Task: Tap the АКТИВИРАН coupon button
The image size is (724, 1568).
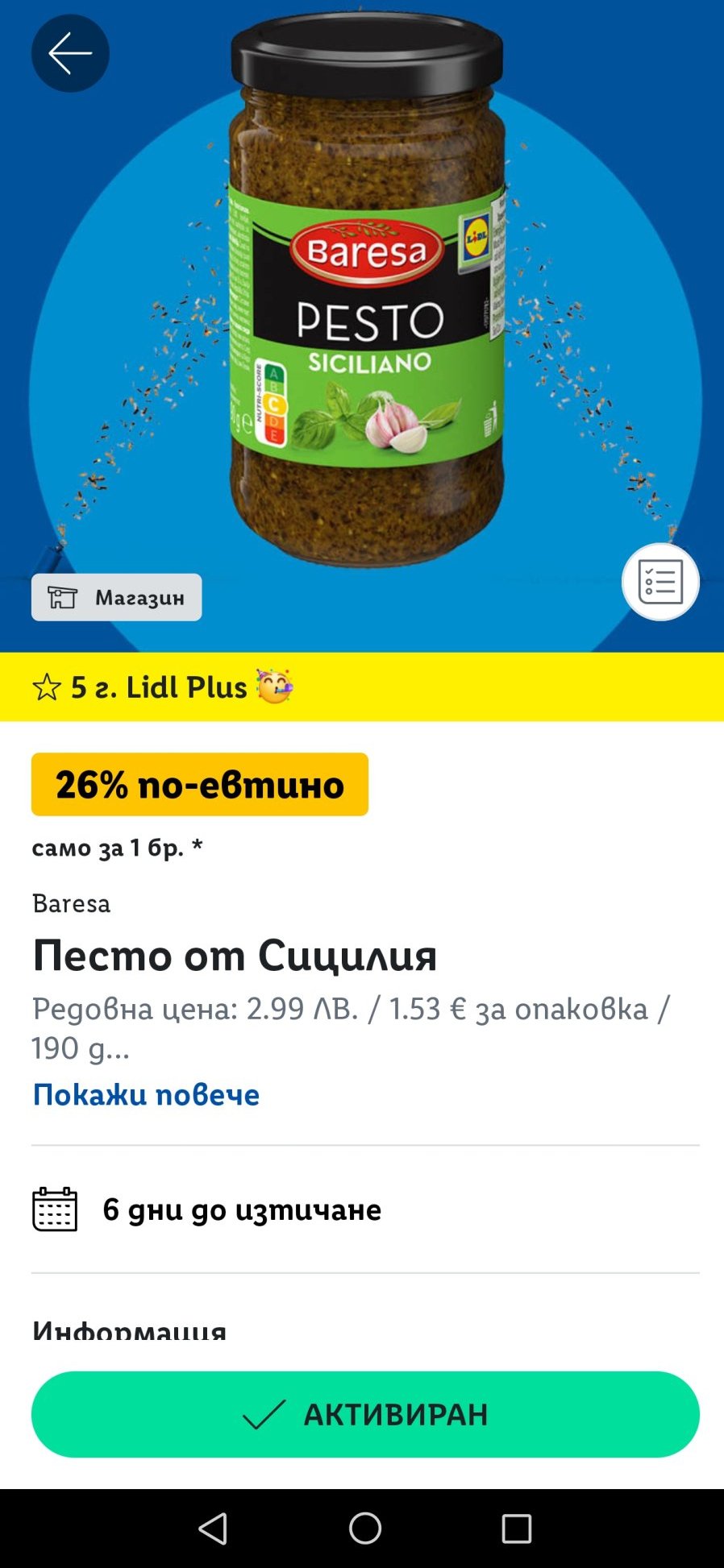Action: [365, 1414]
